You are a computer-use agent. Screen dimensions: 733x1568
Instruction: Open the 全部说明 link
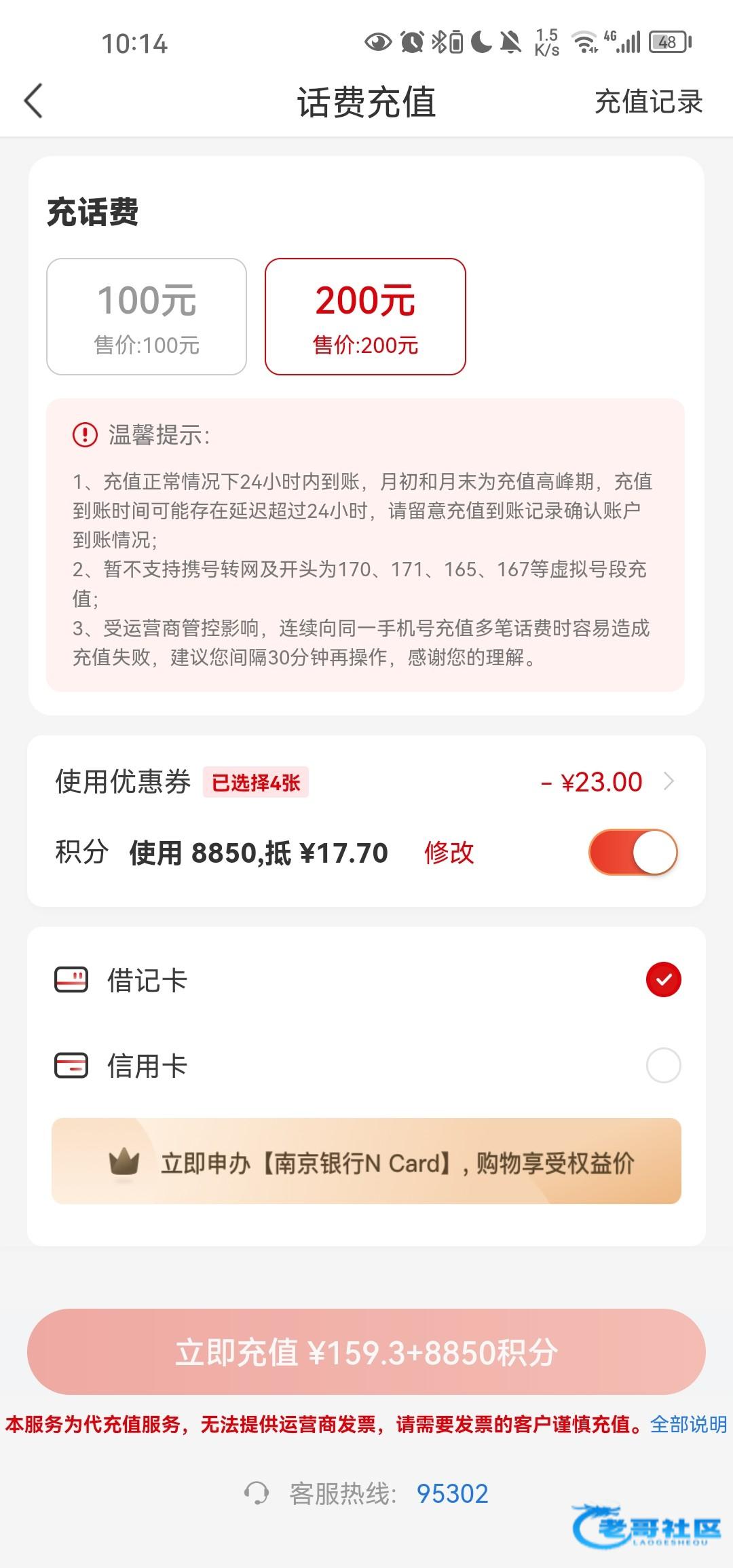point(688,1424)
